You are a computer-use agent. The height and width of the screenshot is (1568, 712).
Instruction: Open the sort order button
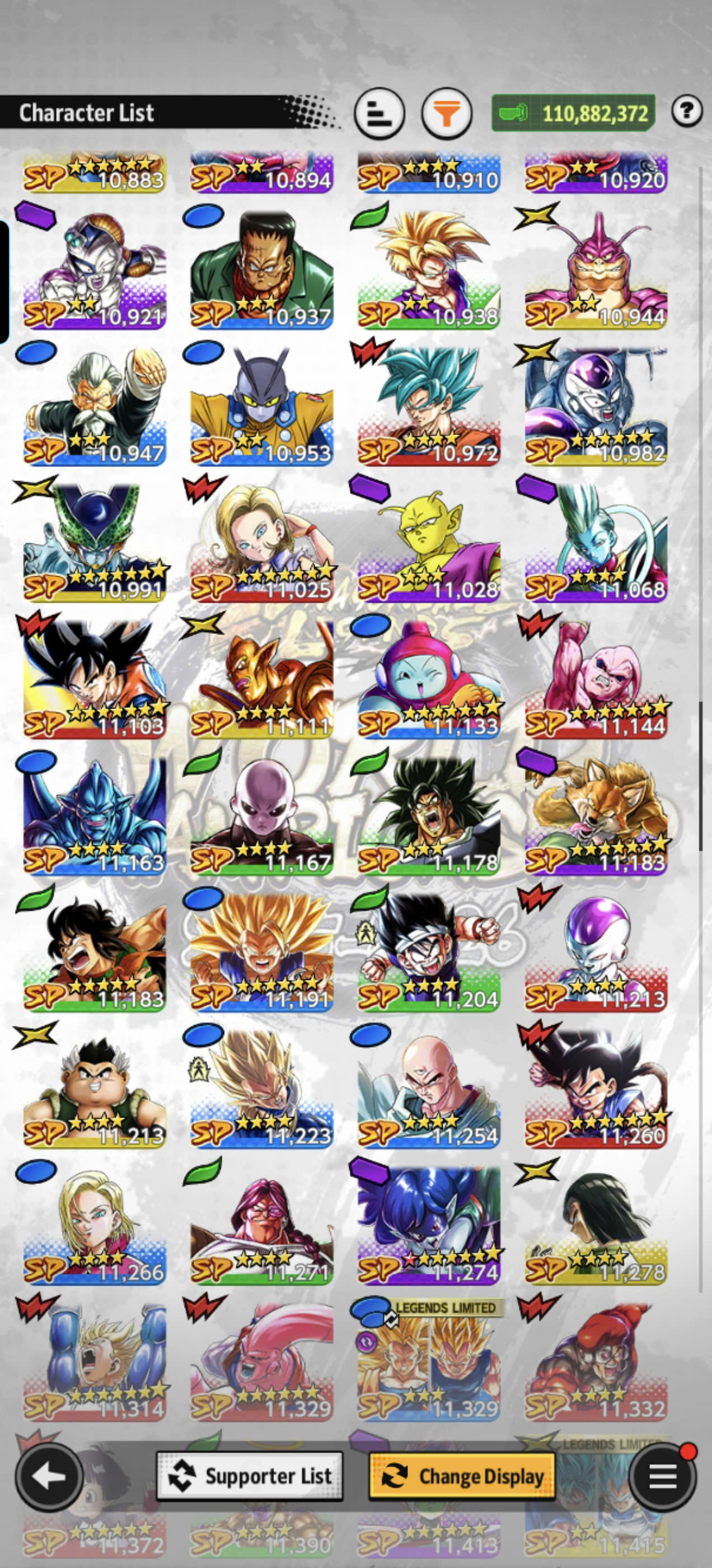(379, 113)
